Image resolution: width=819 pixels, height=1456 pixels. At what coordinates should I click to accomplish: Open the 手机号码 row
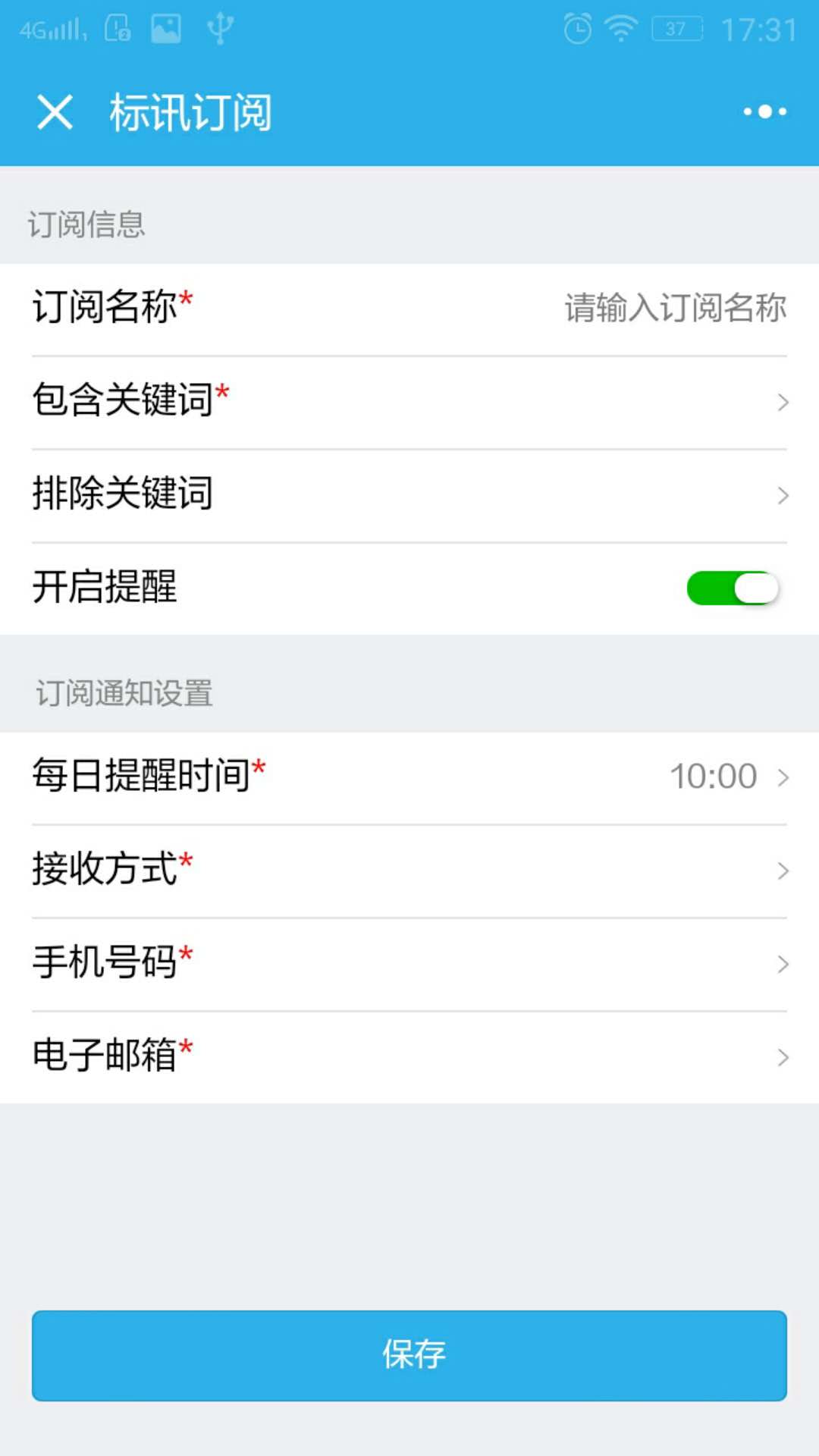[409, 964]
